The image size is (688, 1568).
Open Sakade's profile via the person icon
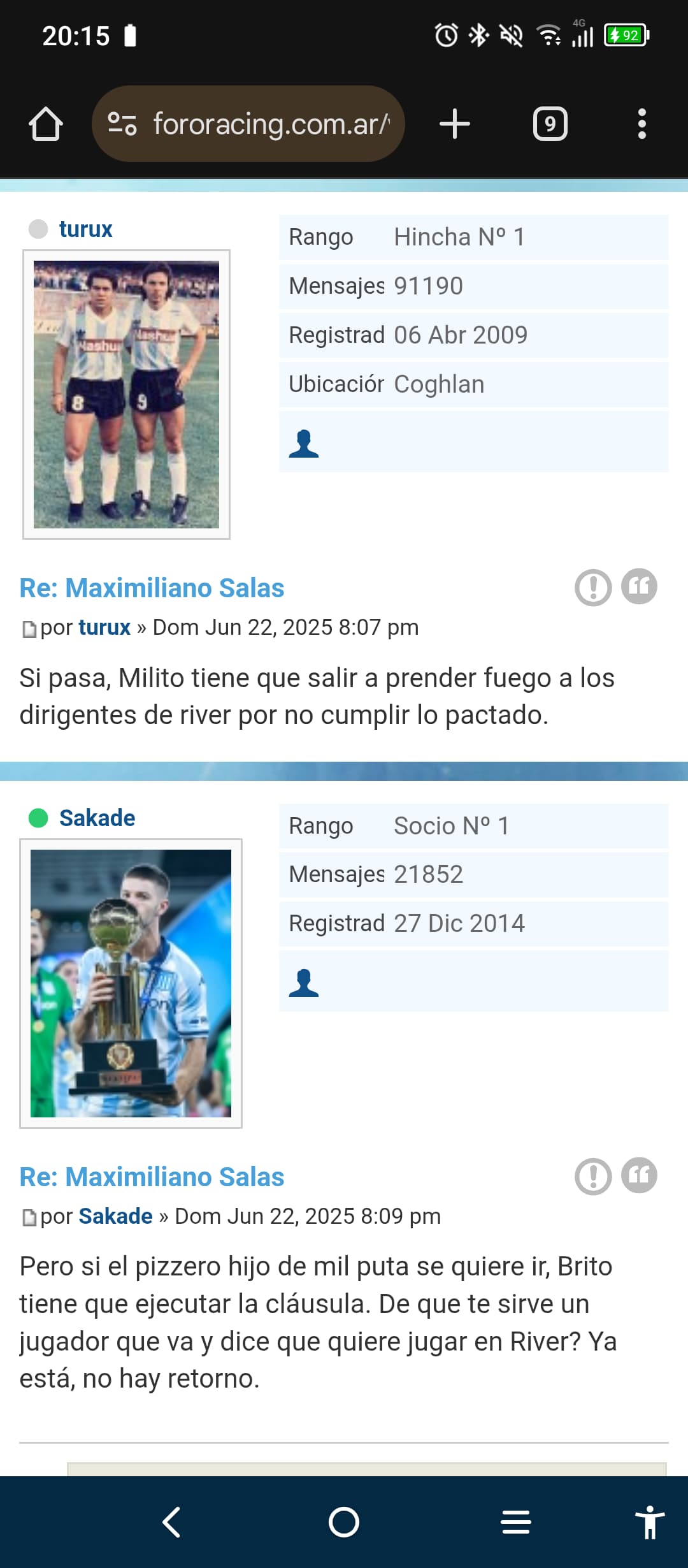(x=304, y=982)
